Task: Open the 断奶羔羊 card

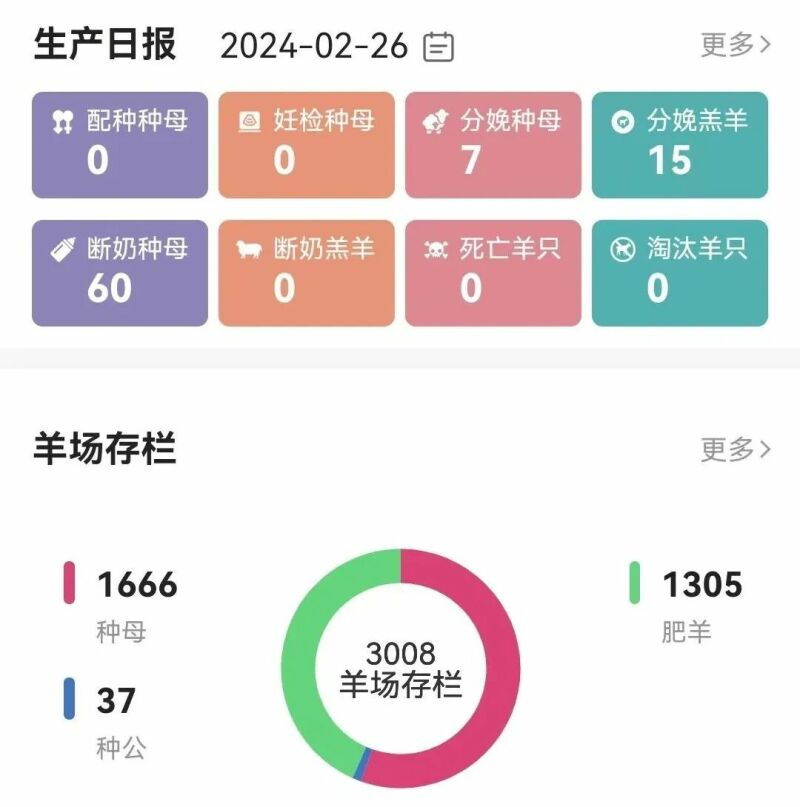Action: [x=306, y=273]
